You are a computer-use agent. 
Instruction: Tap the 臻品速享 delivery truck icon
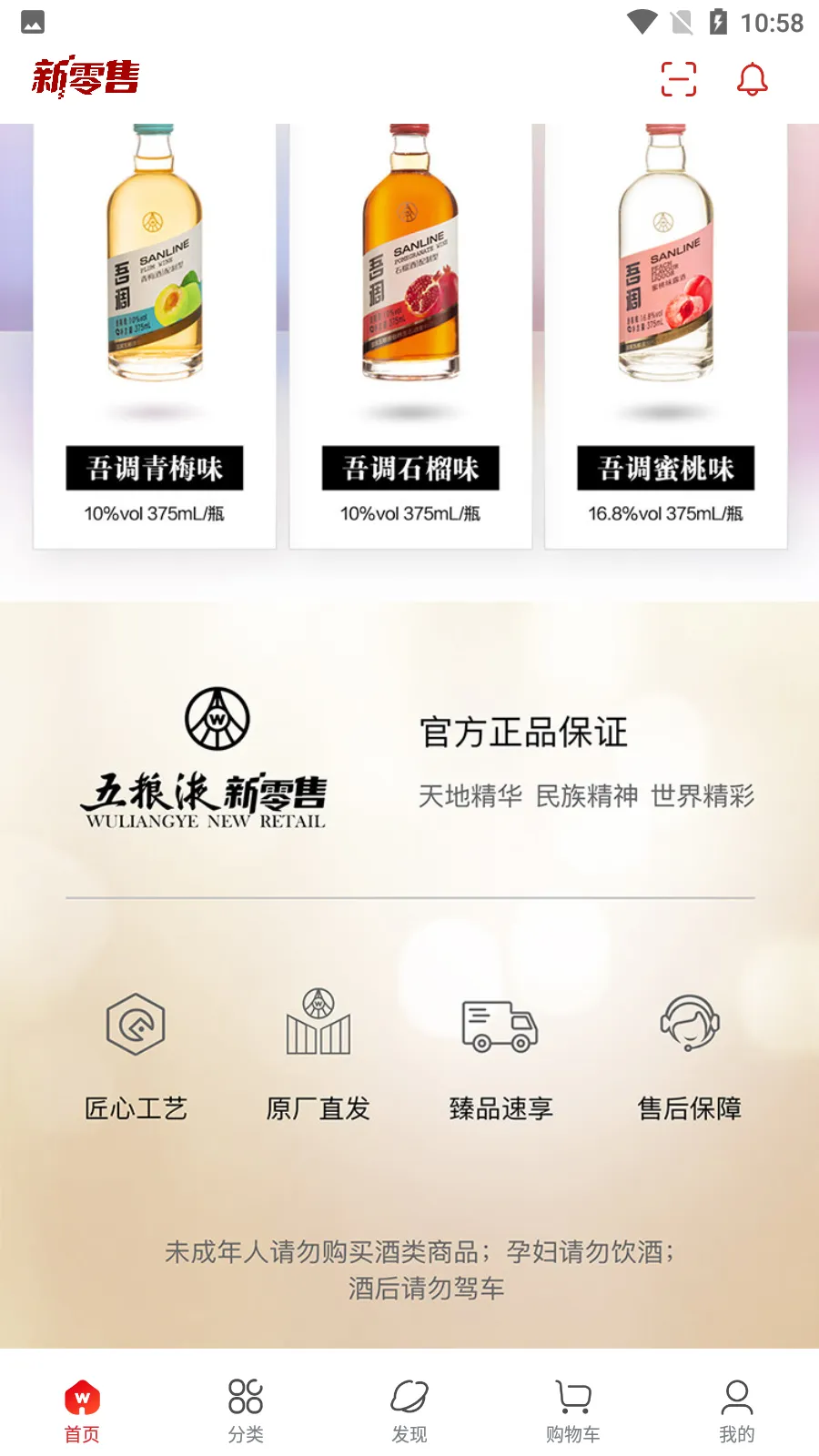501,1026
